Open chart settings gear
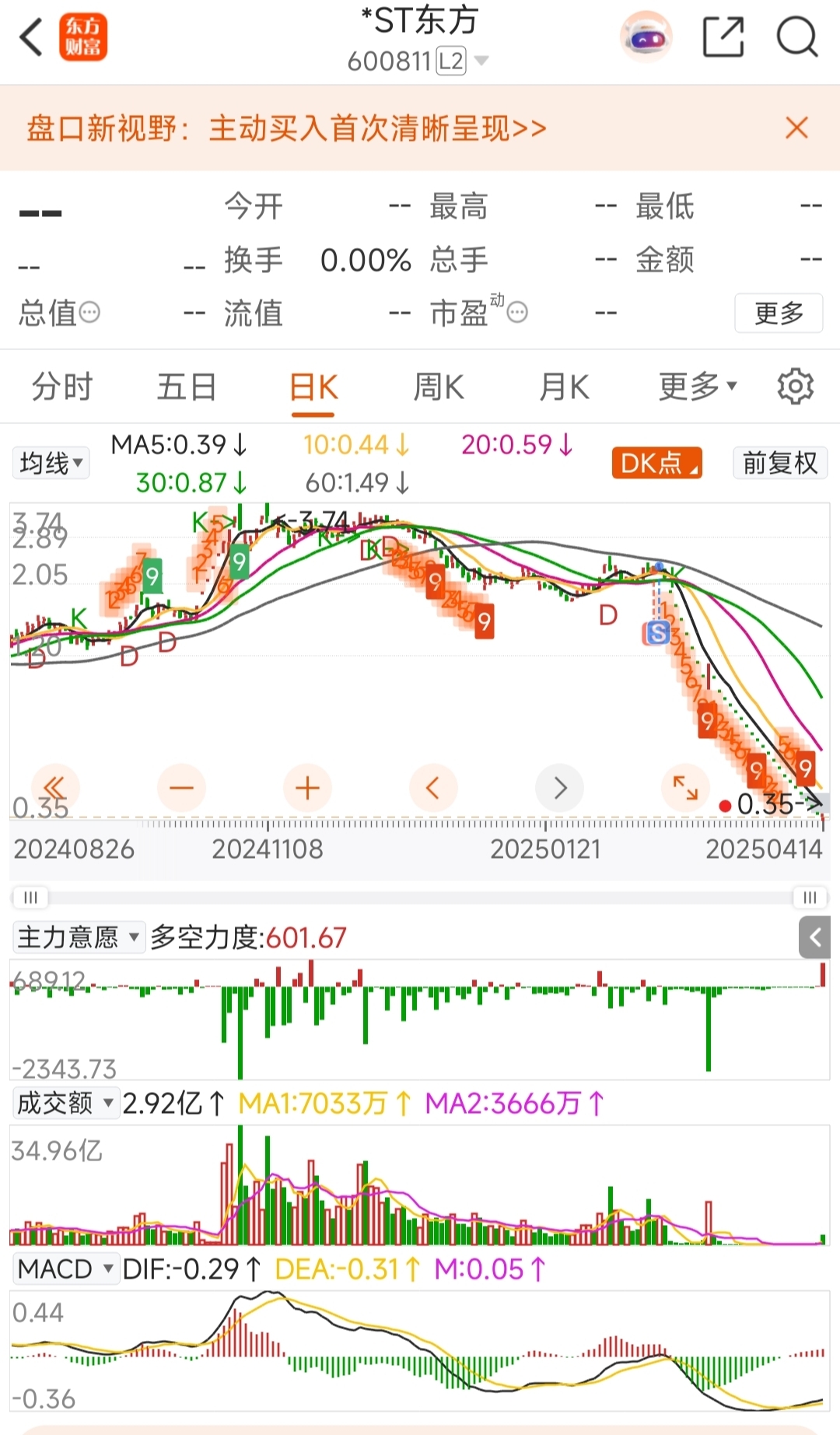840x1435 pixels. 795,387
